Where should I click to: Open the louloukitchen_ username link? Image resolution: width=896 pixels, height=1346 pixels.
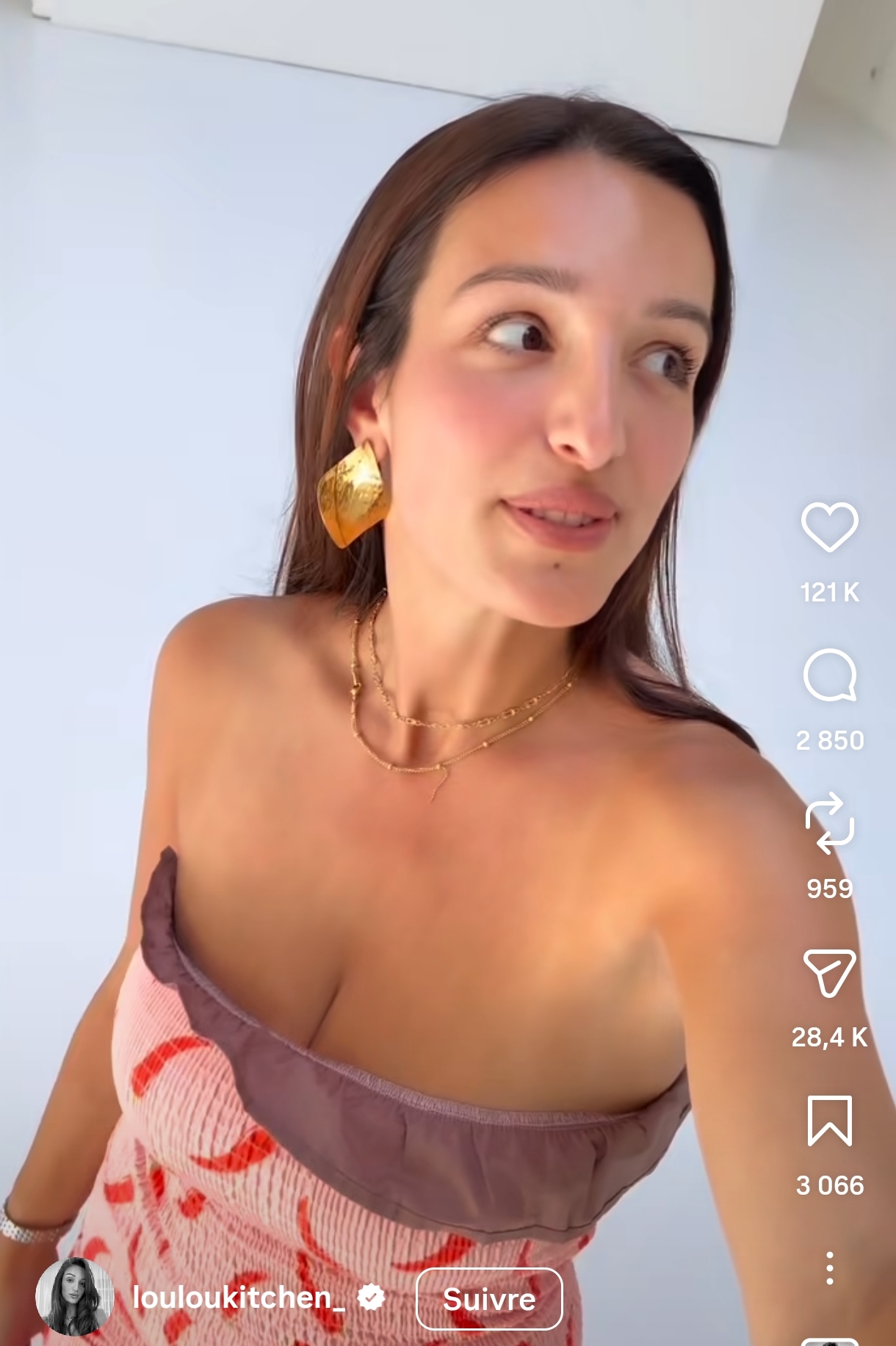coord(239,1298)
